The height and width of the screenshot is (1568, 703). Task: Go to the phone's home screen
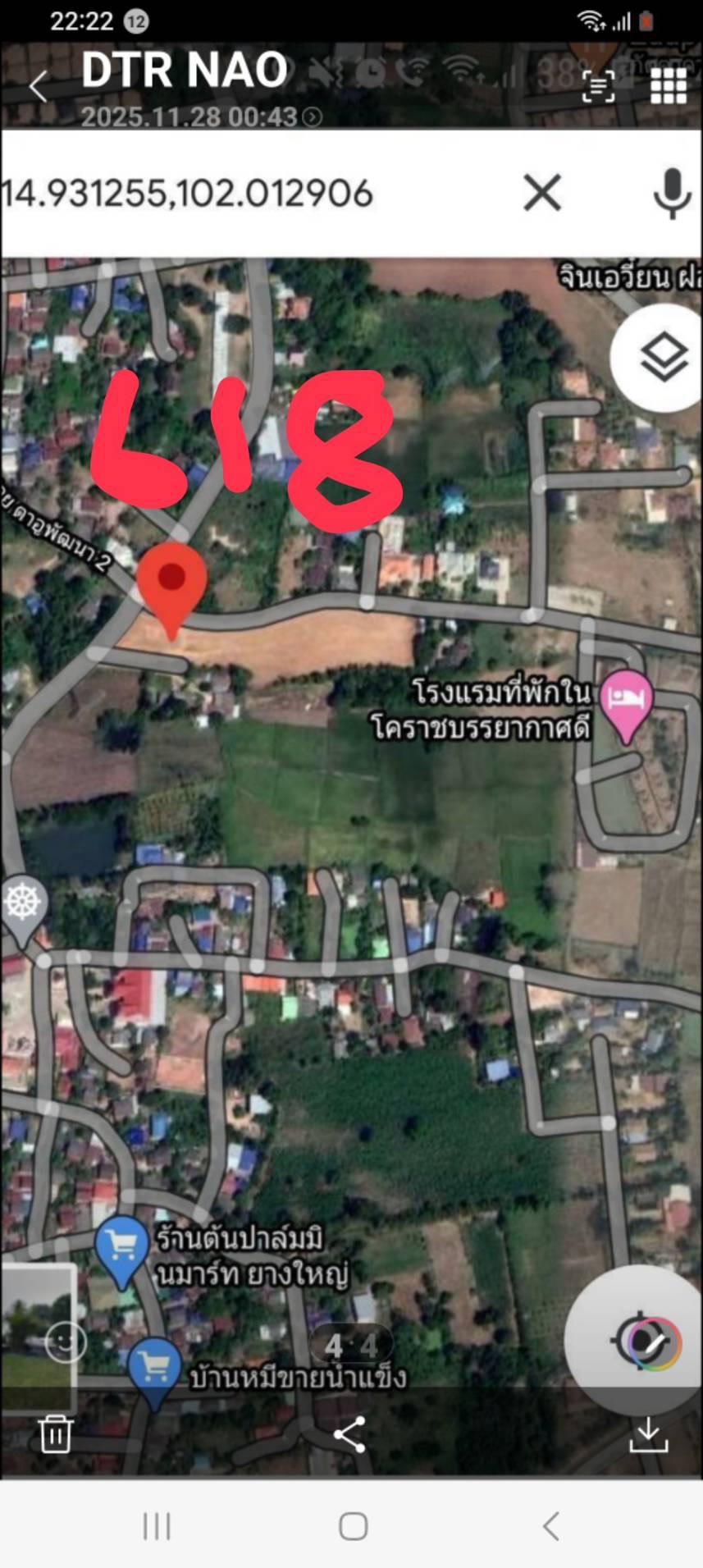[353, 1526]
